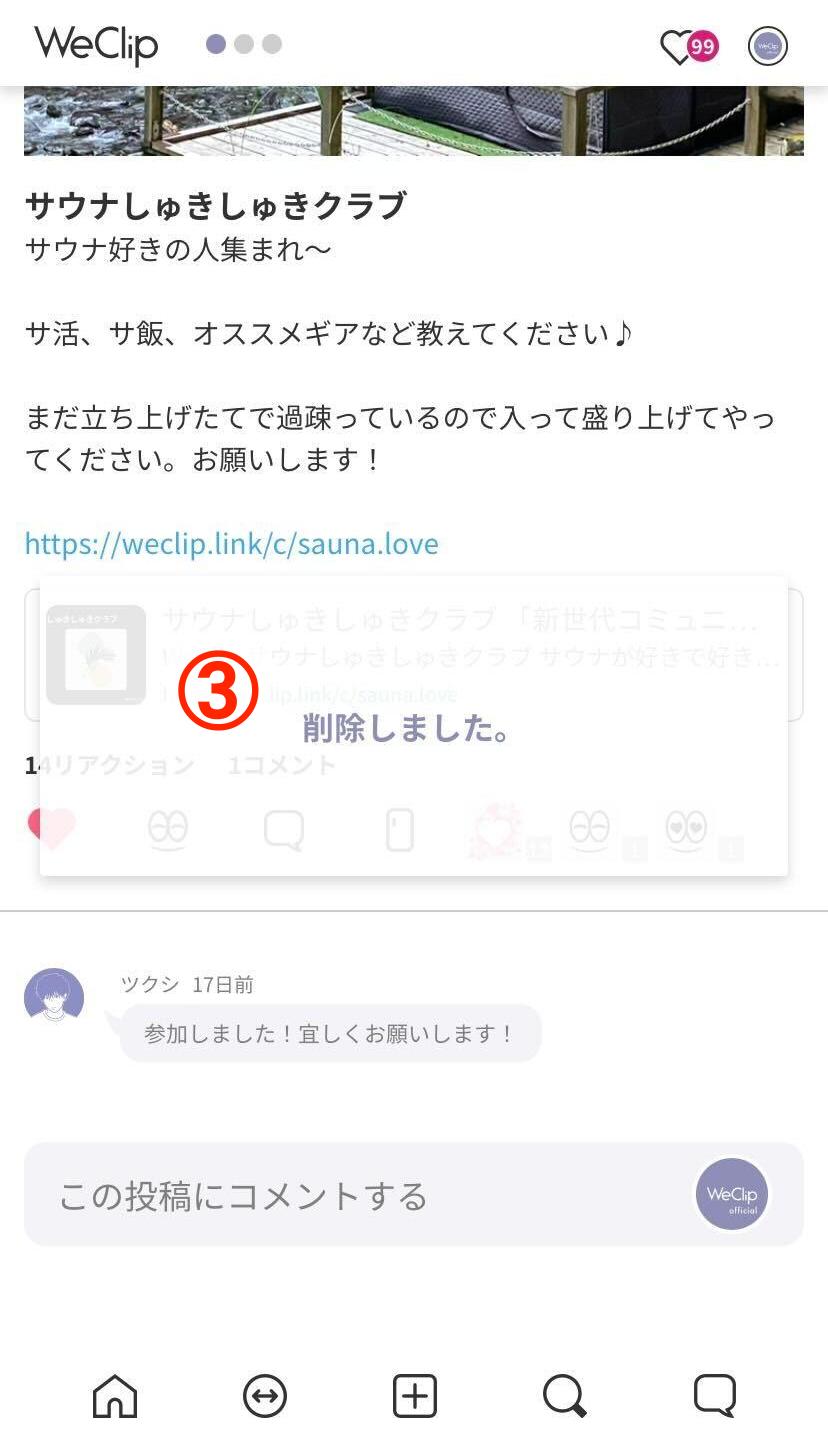
Task: Switch to the Search tab
Action: coord(564,1396)
